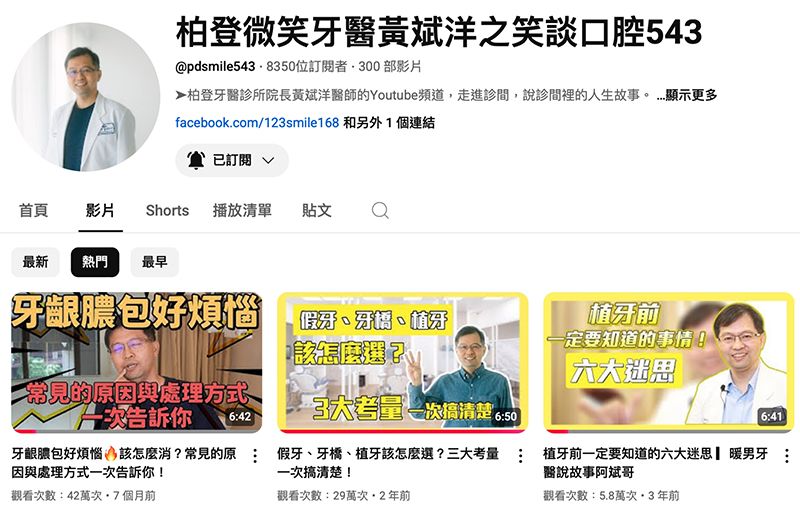This screenshot has width=800, height=507.
Task: Search within this channel
Action: tap(380, 211)
